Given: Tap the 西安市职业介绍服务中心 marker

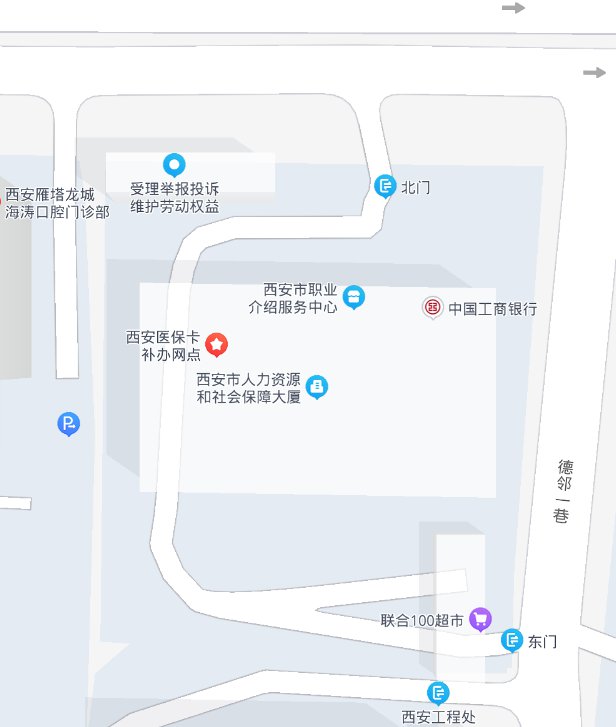Looking at the screenshot, I should (354, 297).
